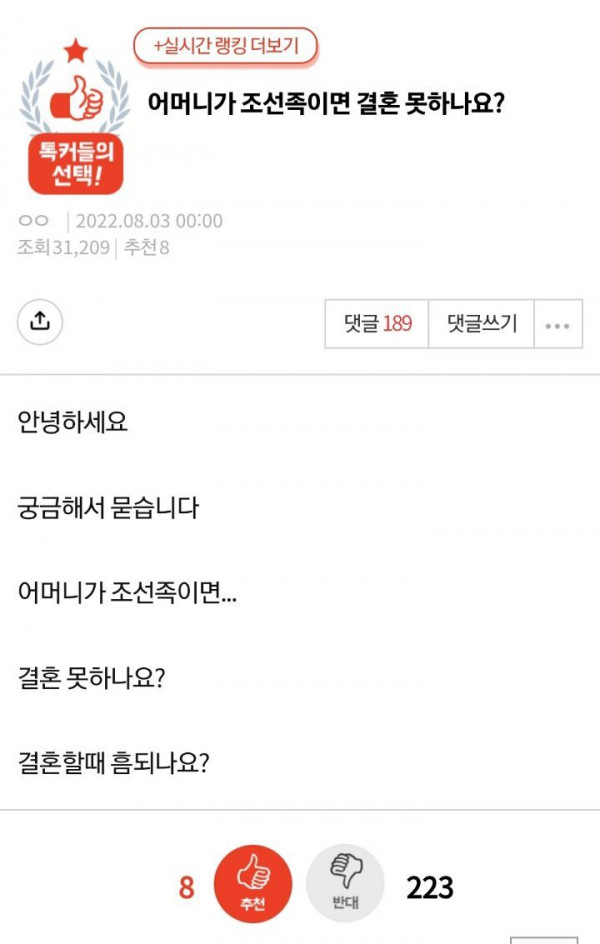This screenshot has width=600, height=944.
Task: Share this post
Action: (x=40, y=321)
